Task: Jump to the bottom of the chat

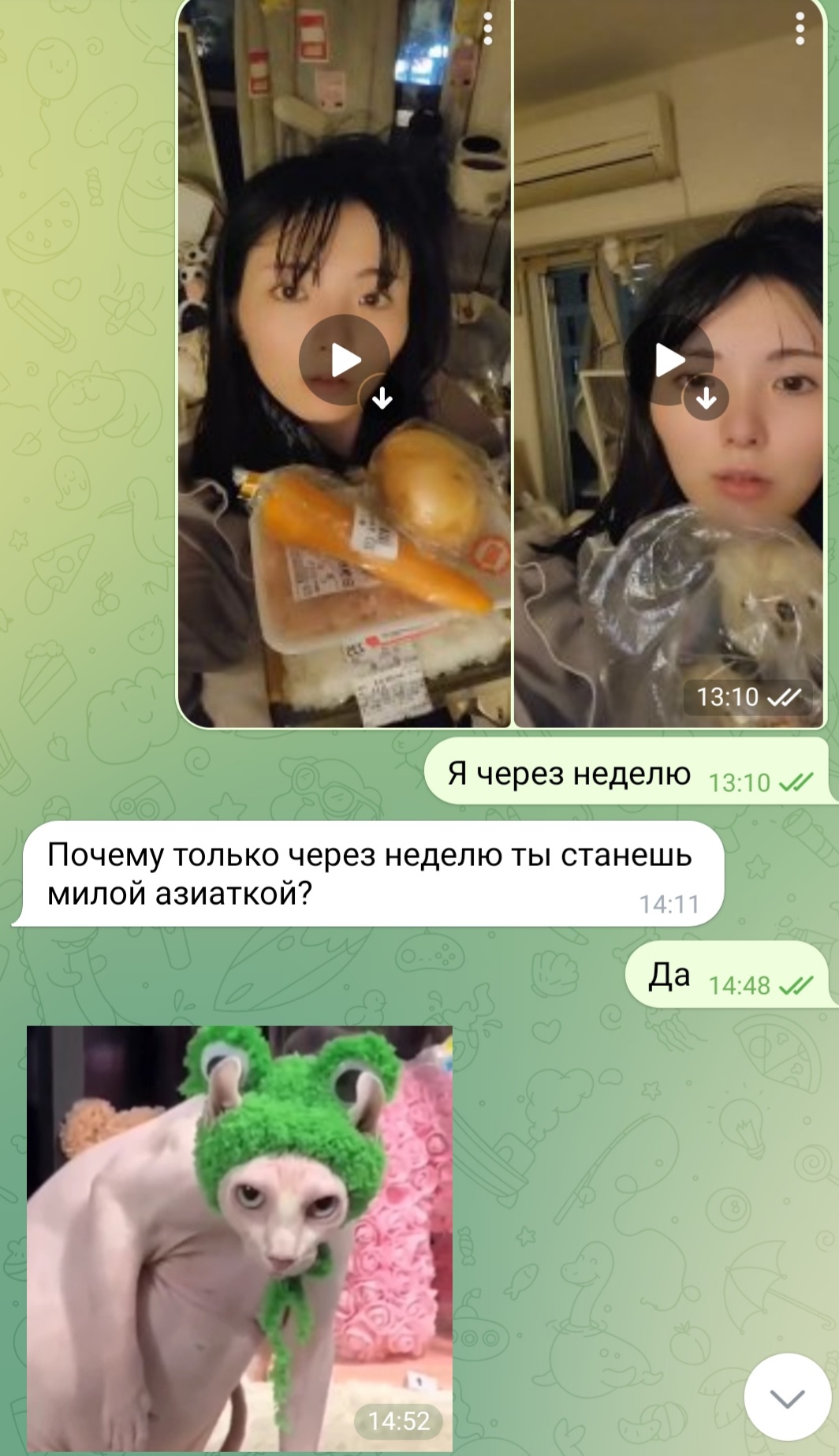Action: [786, 1398]
